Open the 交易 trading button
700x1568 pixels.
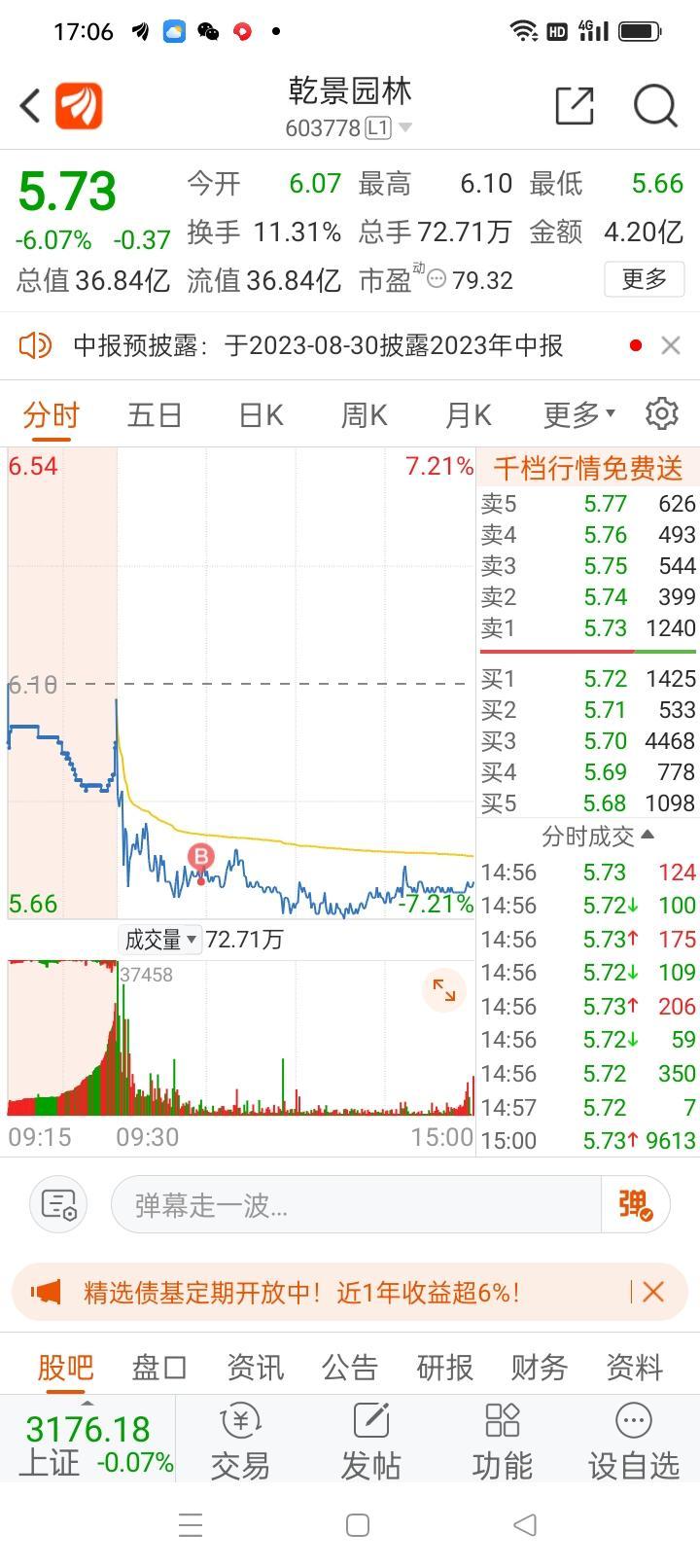click(x=240, y=1441)
